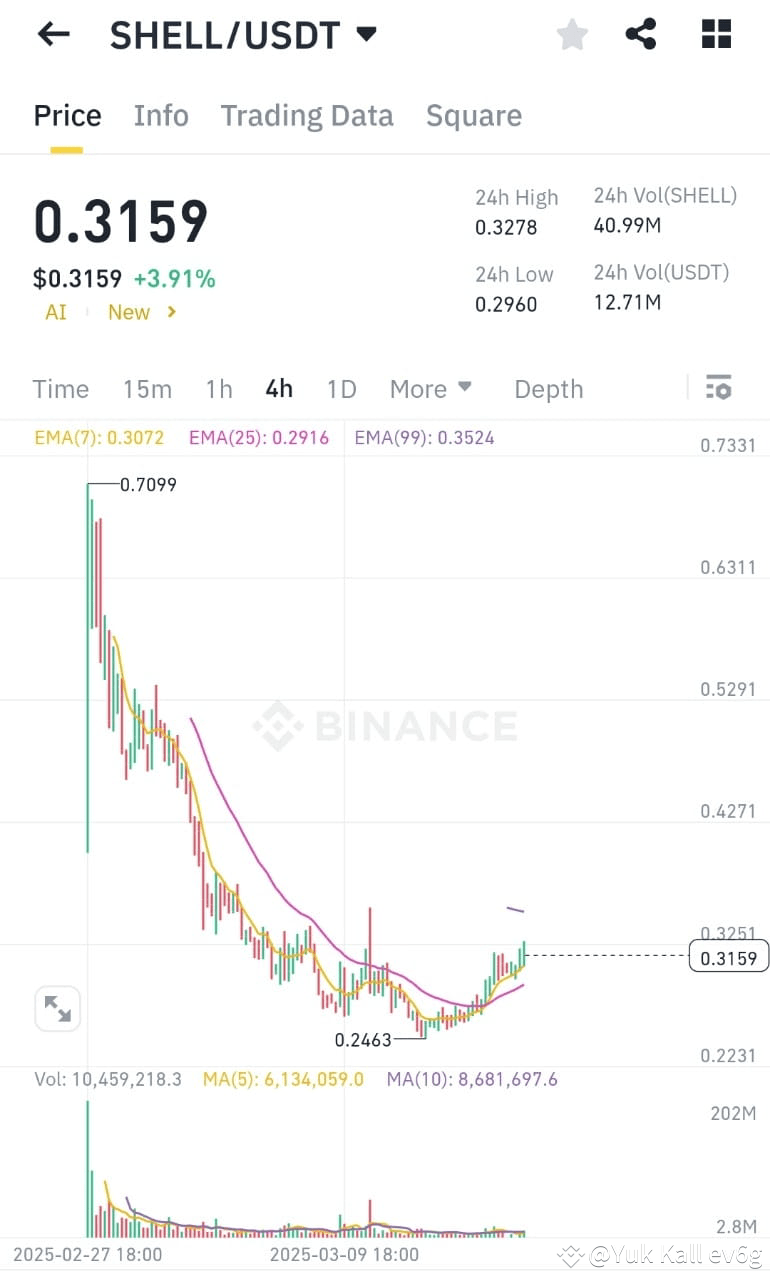The image size is (770, 1277).
Task: Open chart settings via indicator icon
Action: pyautogui.click(x=719, y=388)
